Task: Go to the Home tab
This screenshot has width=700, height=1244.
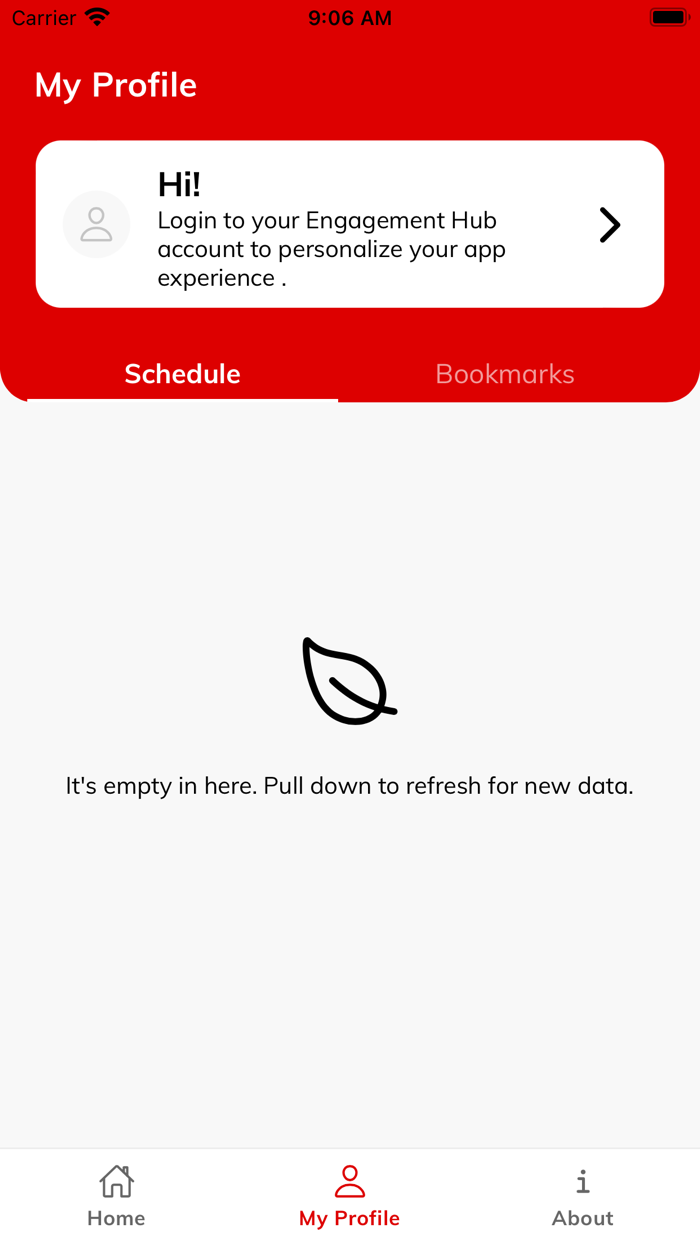Action: point(116,1196)
